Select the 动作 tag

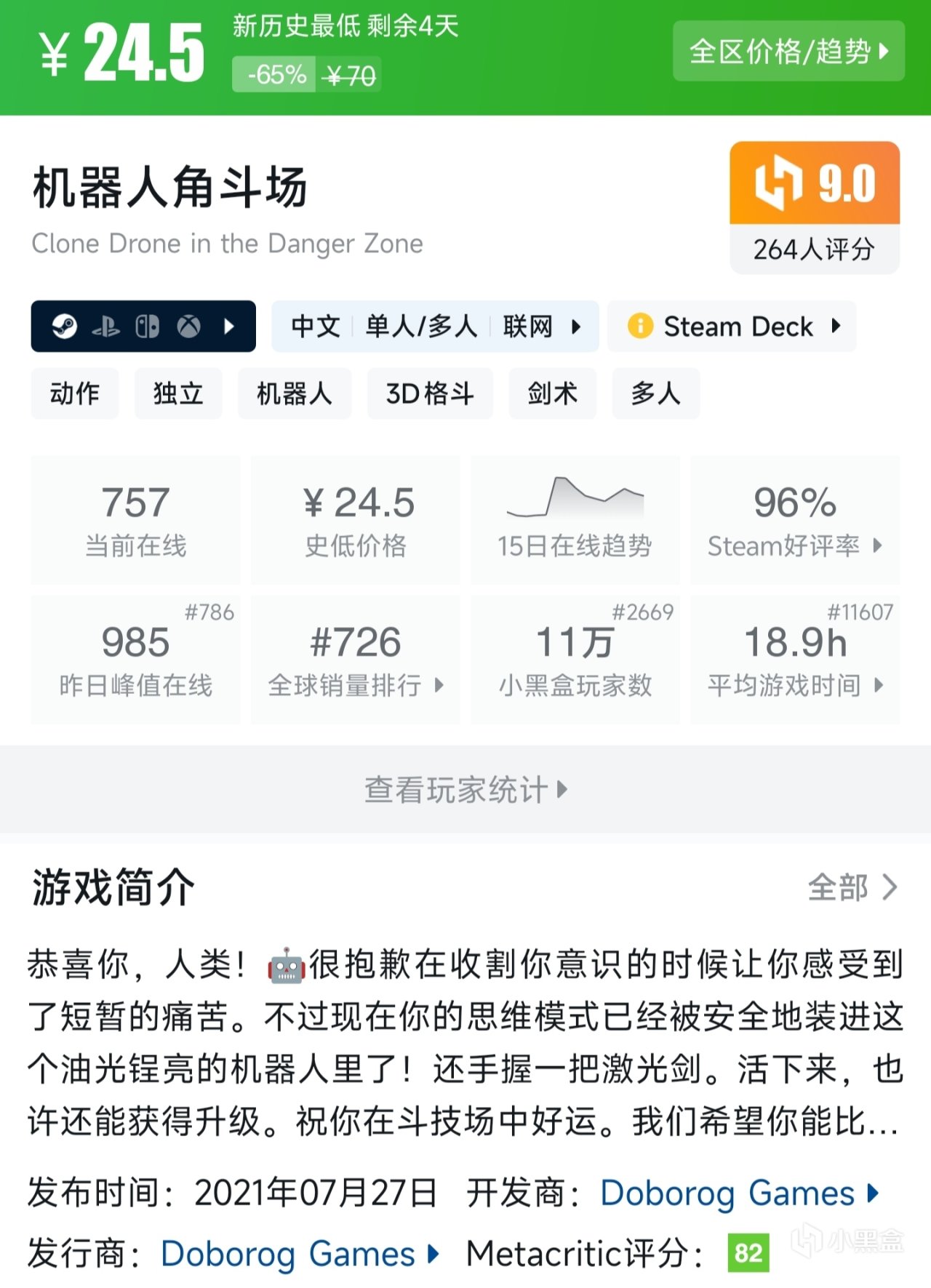coord(74,393)
